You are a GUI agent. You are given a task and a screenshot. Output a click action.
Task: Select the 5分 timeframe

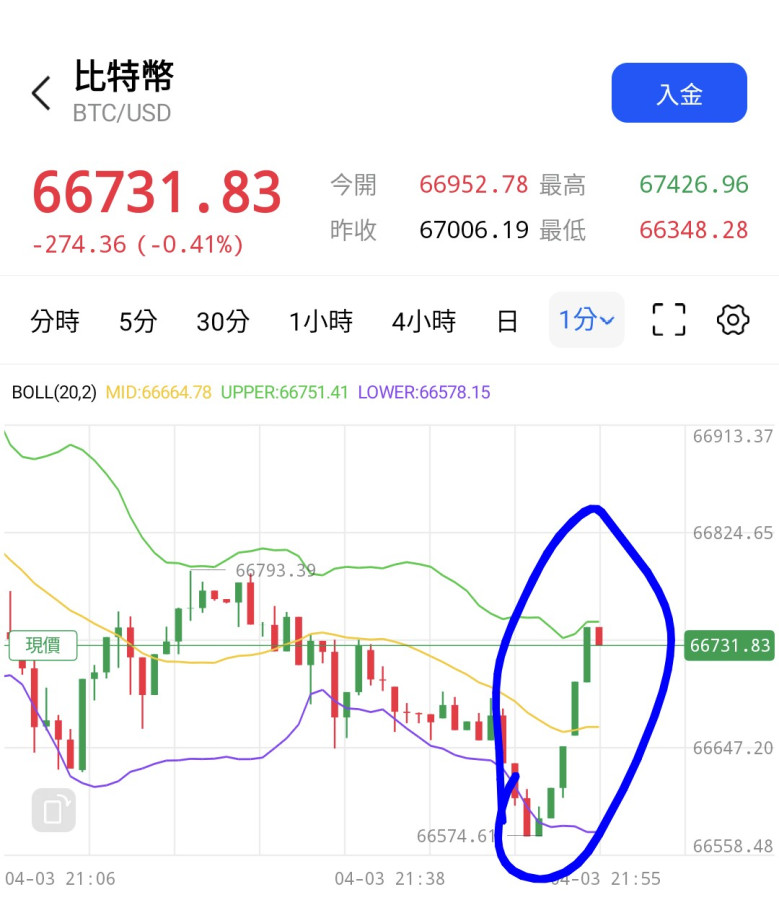click(138, 321)
